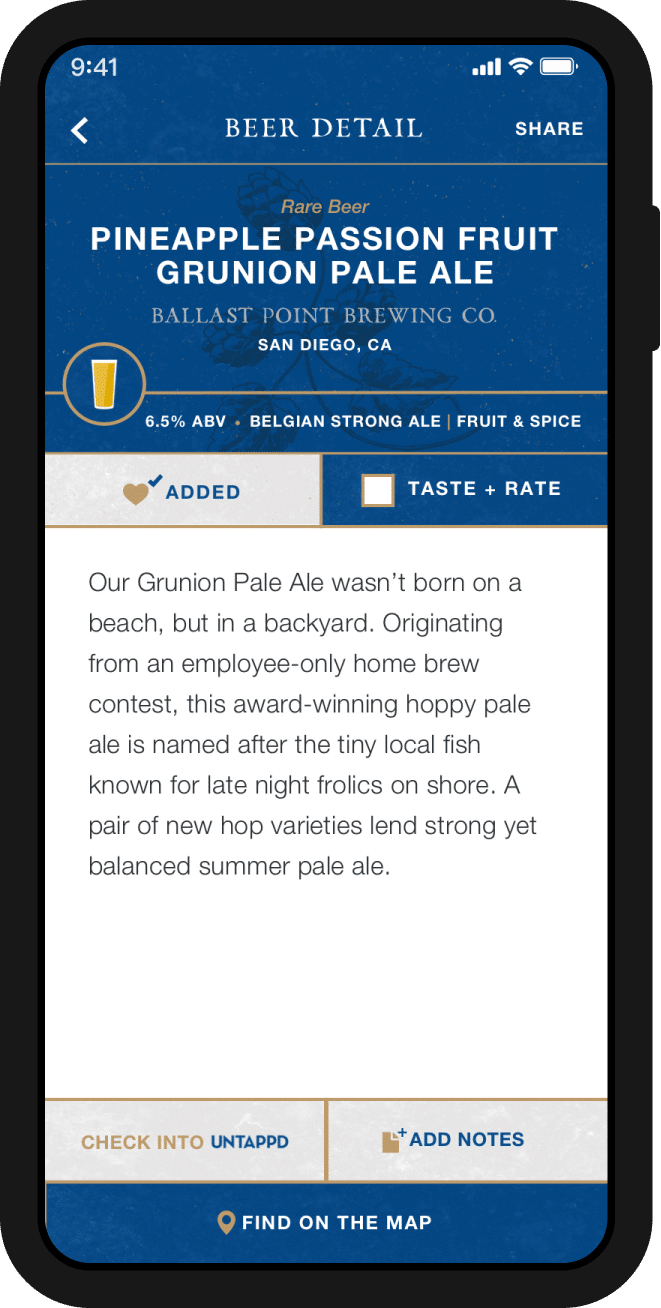
Task: Toggle the Added heart button
Action: [x=182, y=490]
